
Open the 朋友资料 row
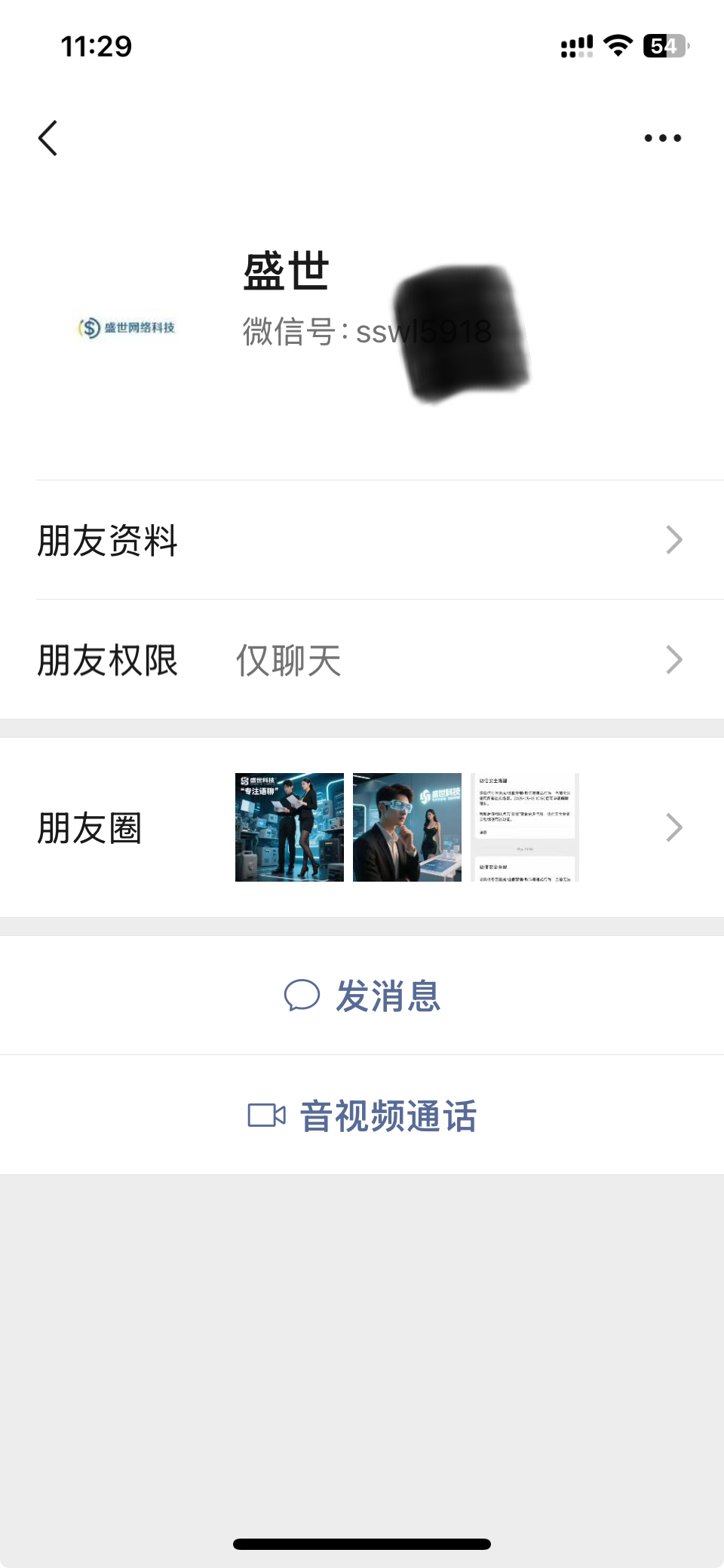pos(362,540)
